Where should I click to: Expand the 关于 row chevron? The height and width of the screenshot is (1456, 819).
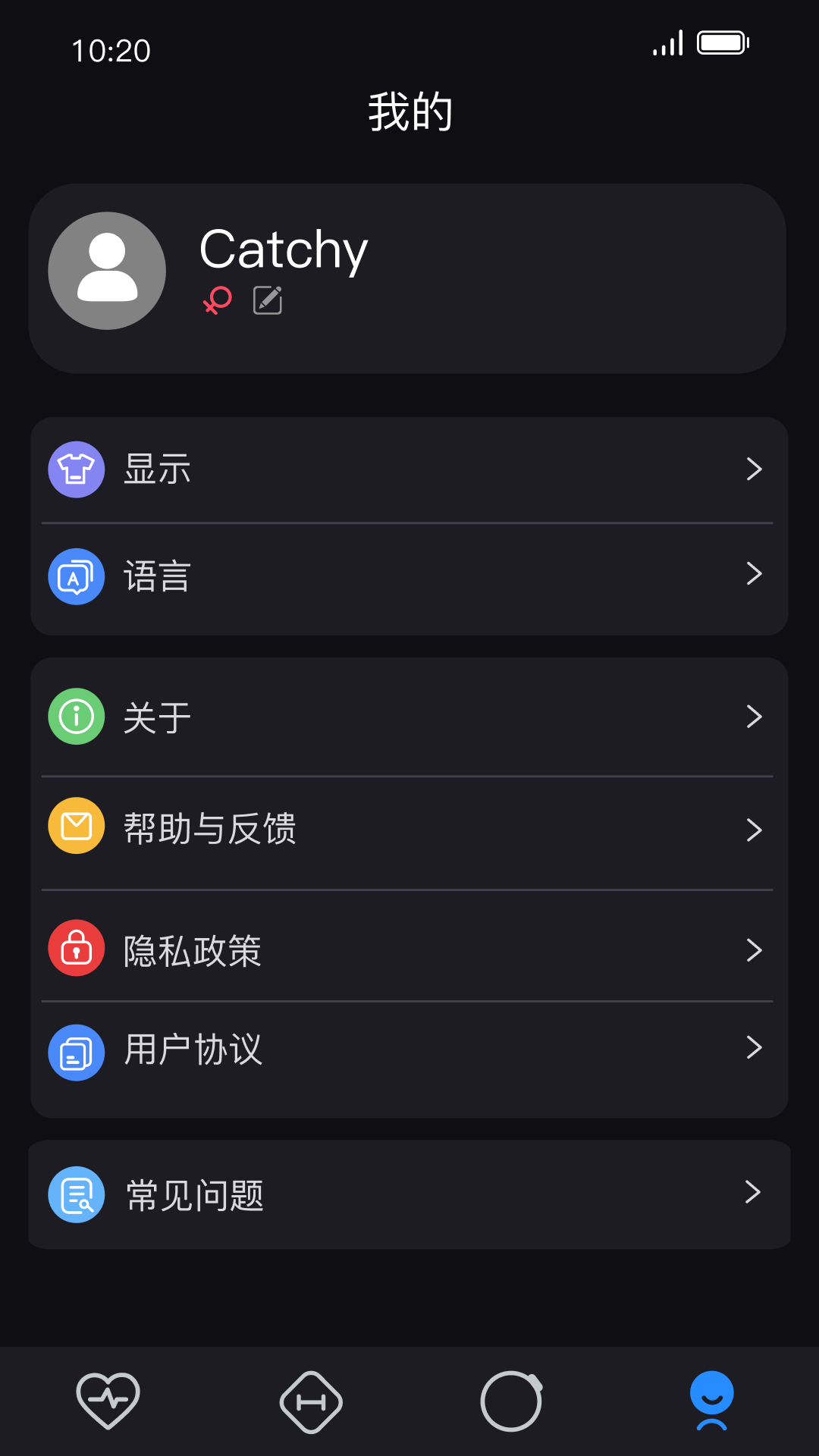pos(755,716)
